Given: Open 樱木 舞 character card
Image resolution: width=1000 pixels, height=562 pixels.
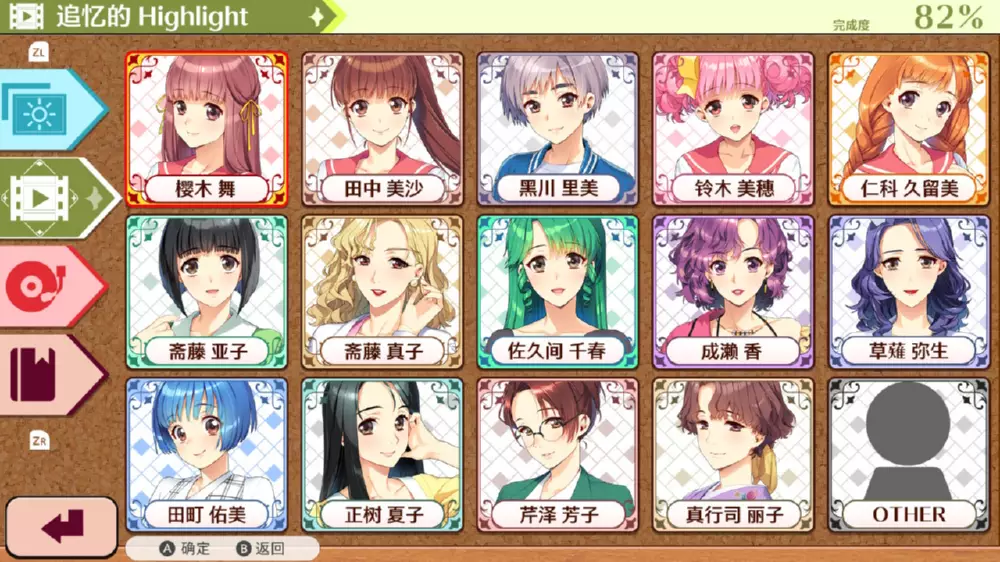Looking at the screenshot, I should 207,128.
